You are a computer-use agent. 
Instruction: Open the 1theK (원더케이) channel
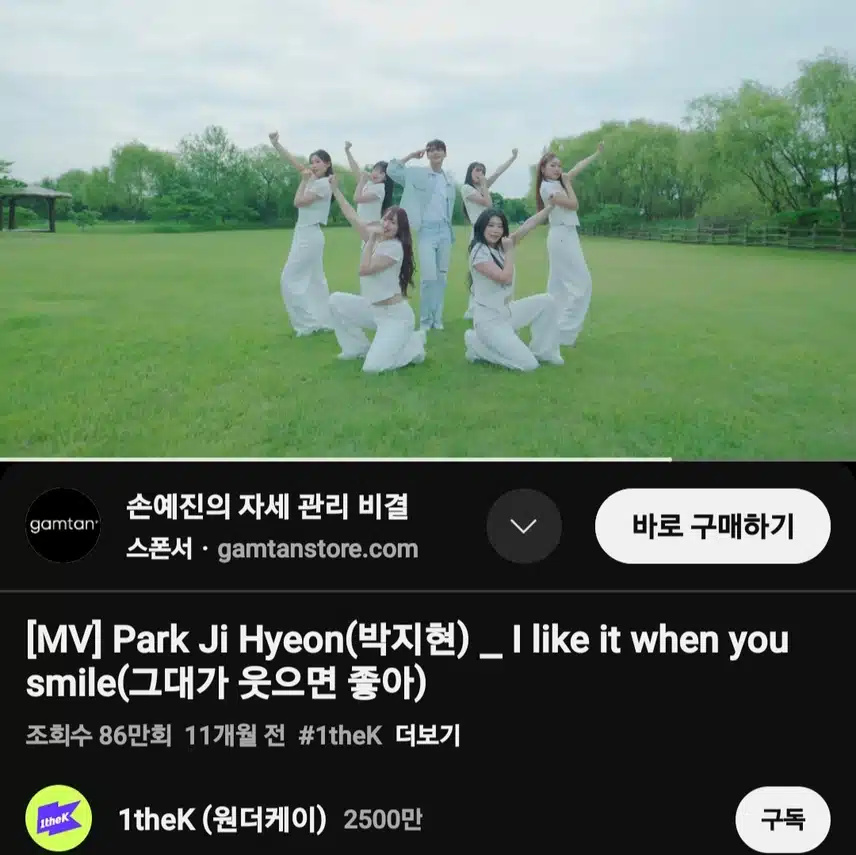tap(222, 820)
